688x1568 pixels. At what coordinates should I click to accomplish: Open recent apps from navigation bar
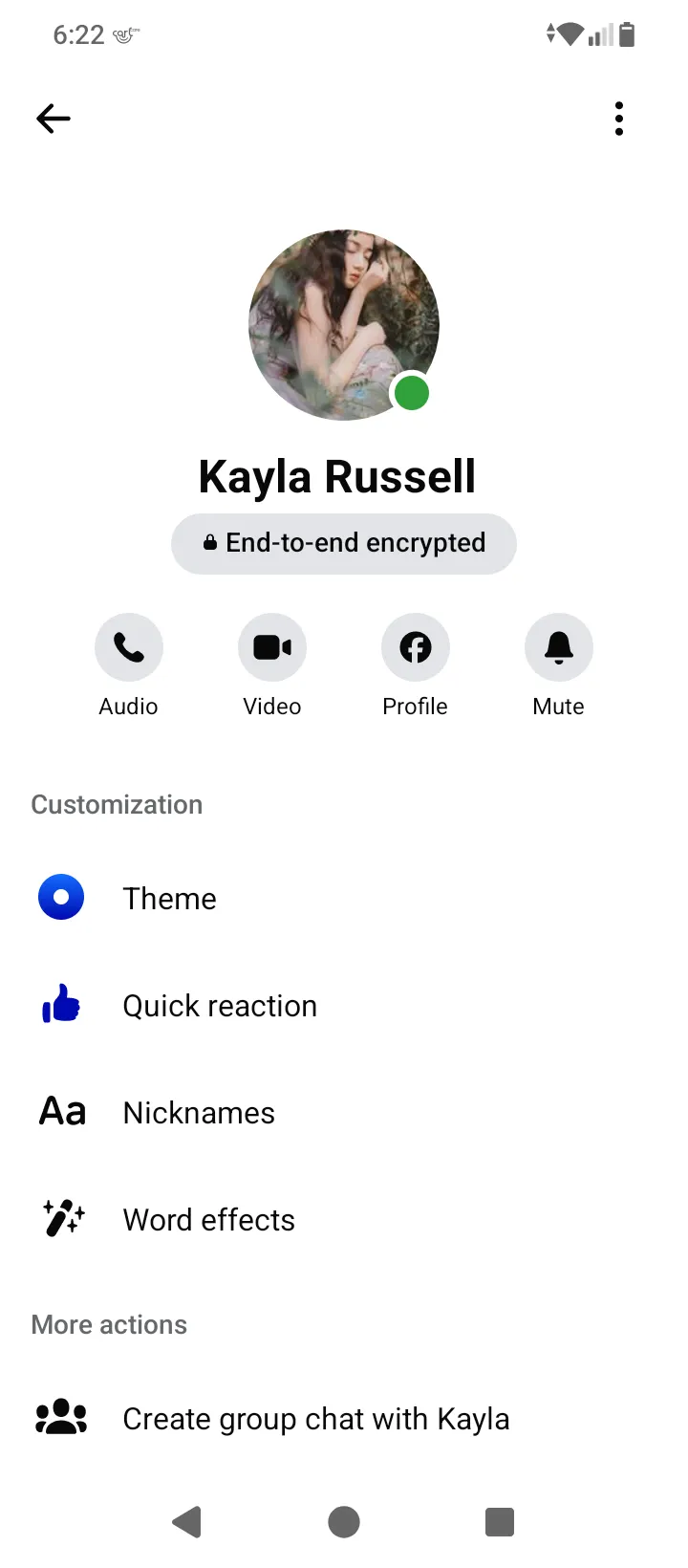500,1521
